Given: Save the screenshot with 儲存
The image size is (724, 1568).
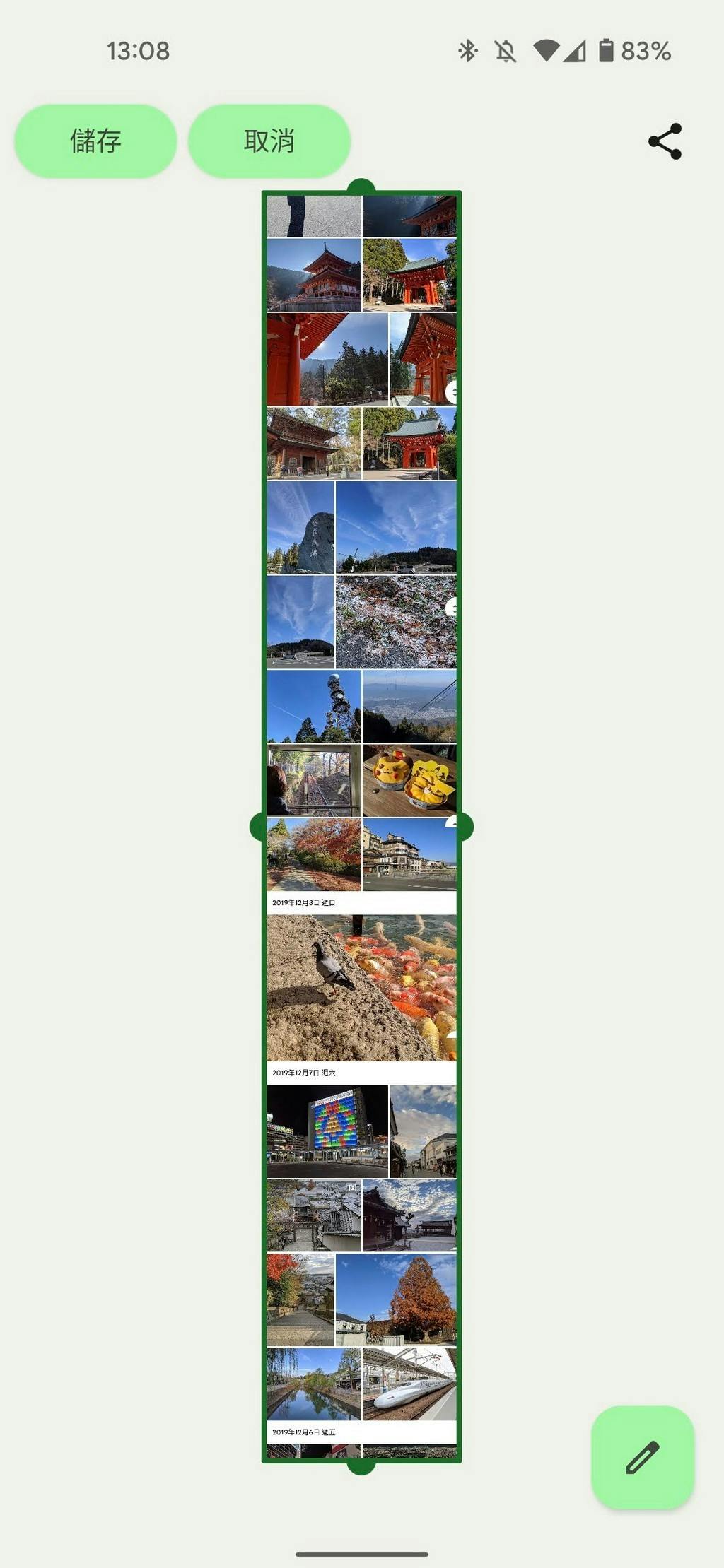Looking at the screenshot, I should tap(95, 141).
